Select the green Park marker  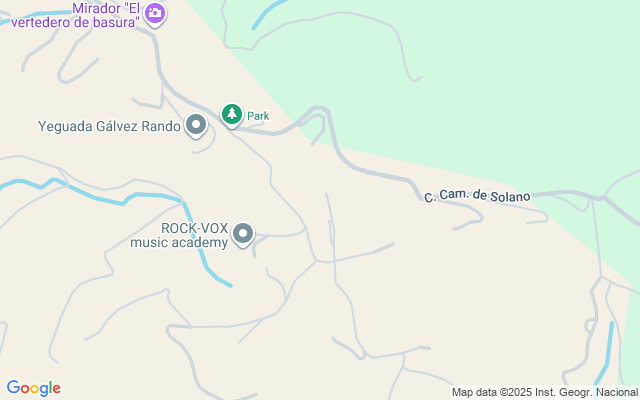point(232,115)
